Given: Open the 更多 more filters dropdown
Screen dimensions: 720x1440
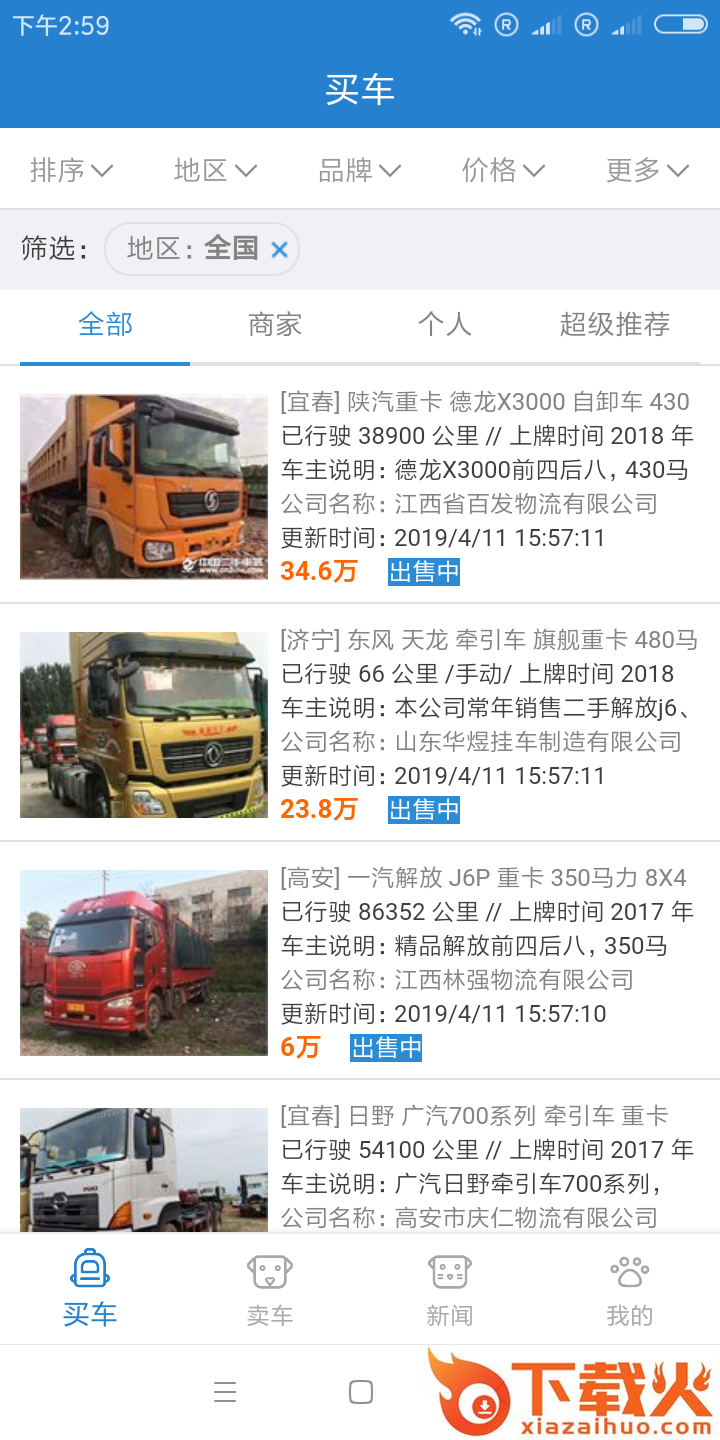Looking at the screenshot, I should click(x=647, y=170).
